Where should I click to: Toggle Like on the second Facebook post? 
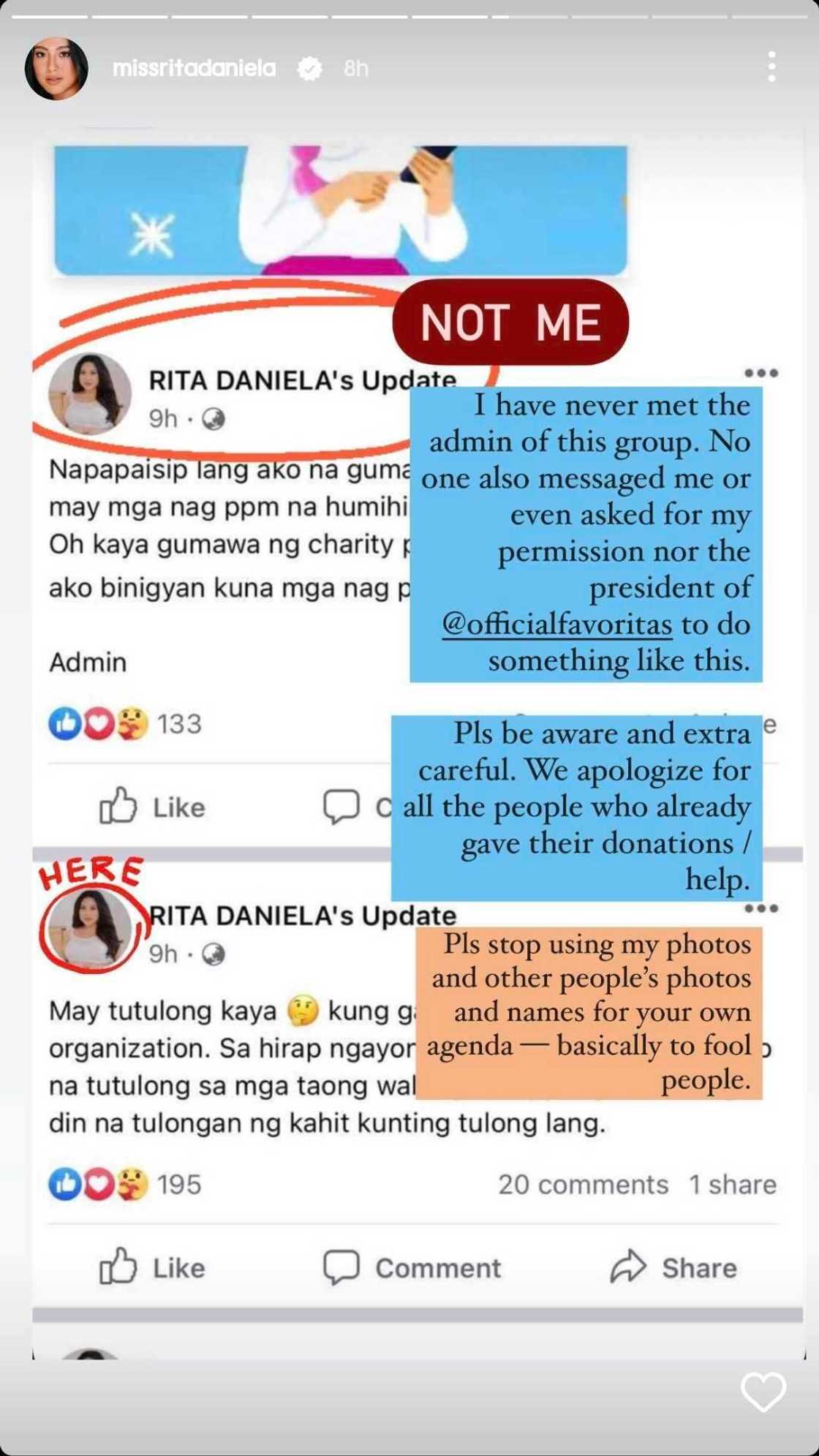coord(153,1269)
